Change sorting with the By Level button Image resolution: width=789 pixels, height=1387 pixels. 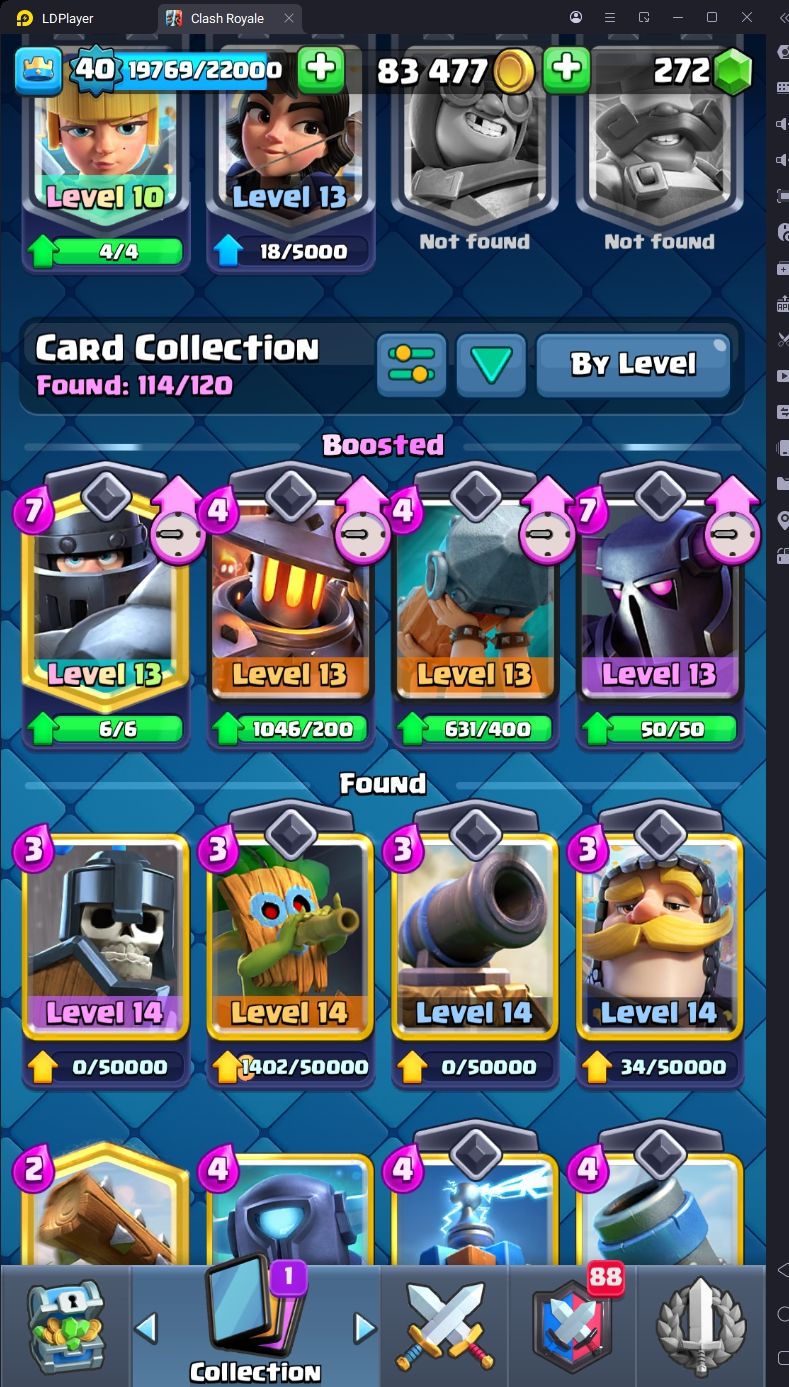[633, 364]
